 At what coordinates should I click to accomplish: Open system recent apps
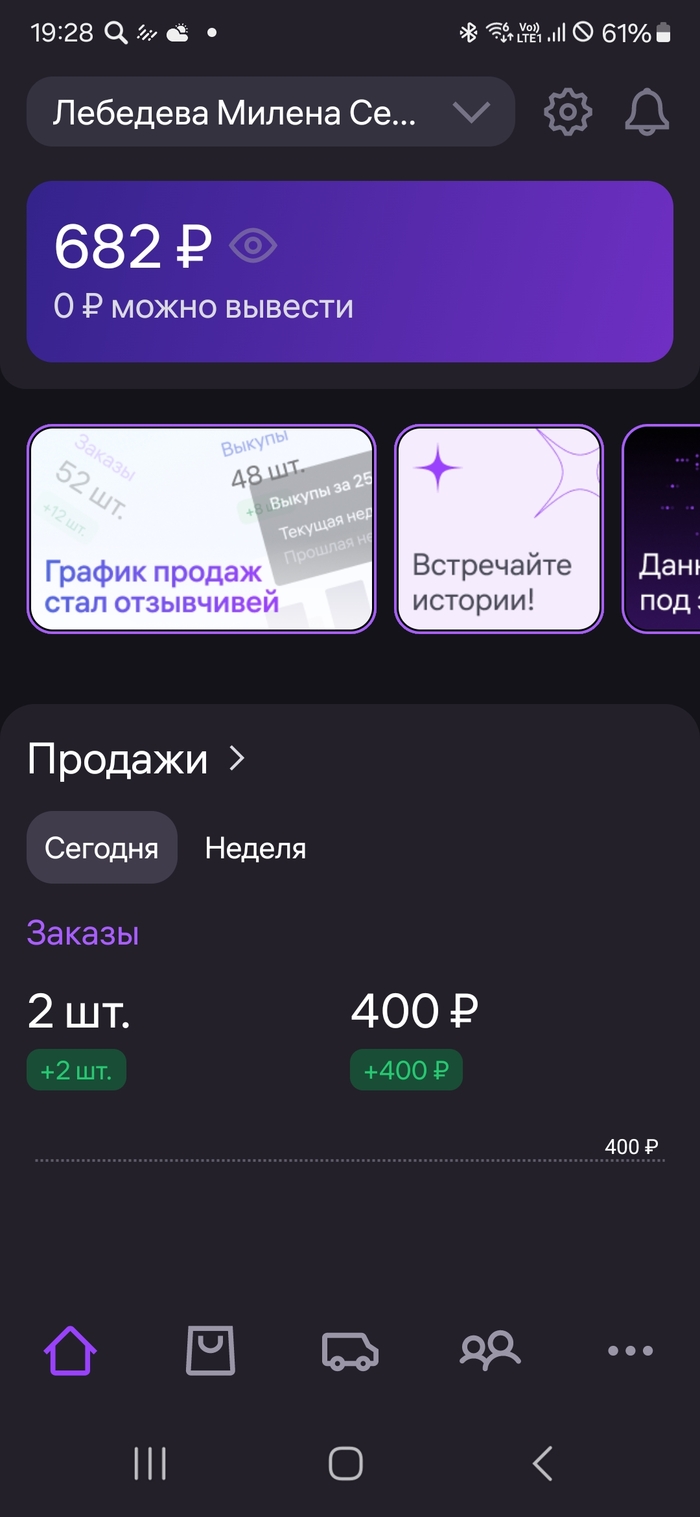click(150, 1464)
